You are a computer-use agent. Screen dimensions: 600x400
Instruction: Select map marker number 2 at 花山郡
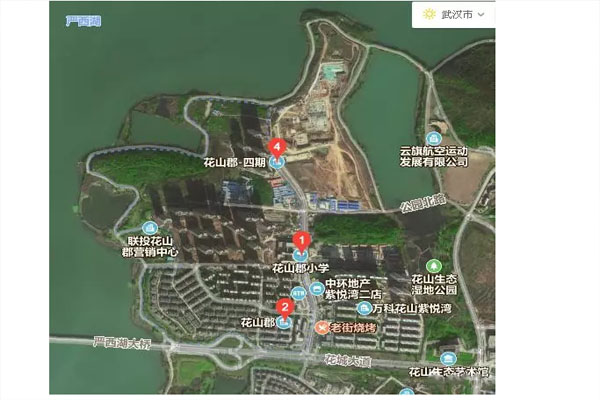tap(284, 309)
